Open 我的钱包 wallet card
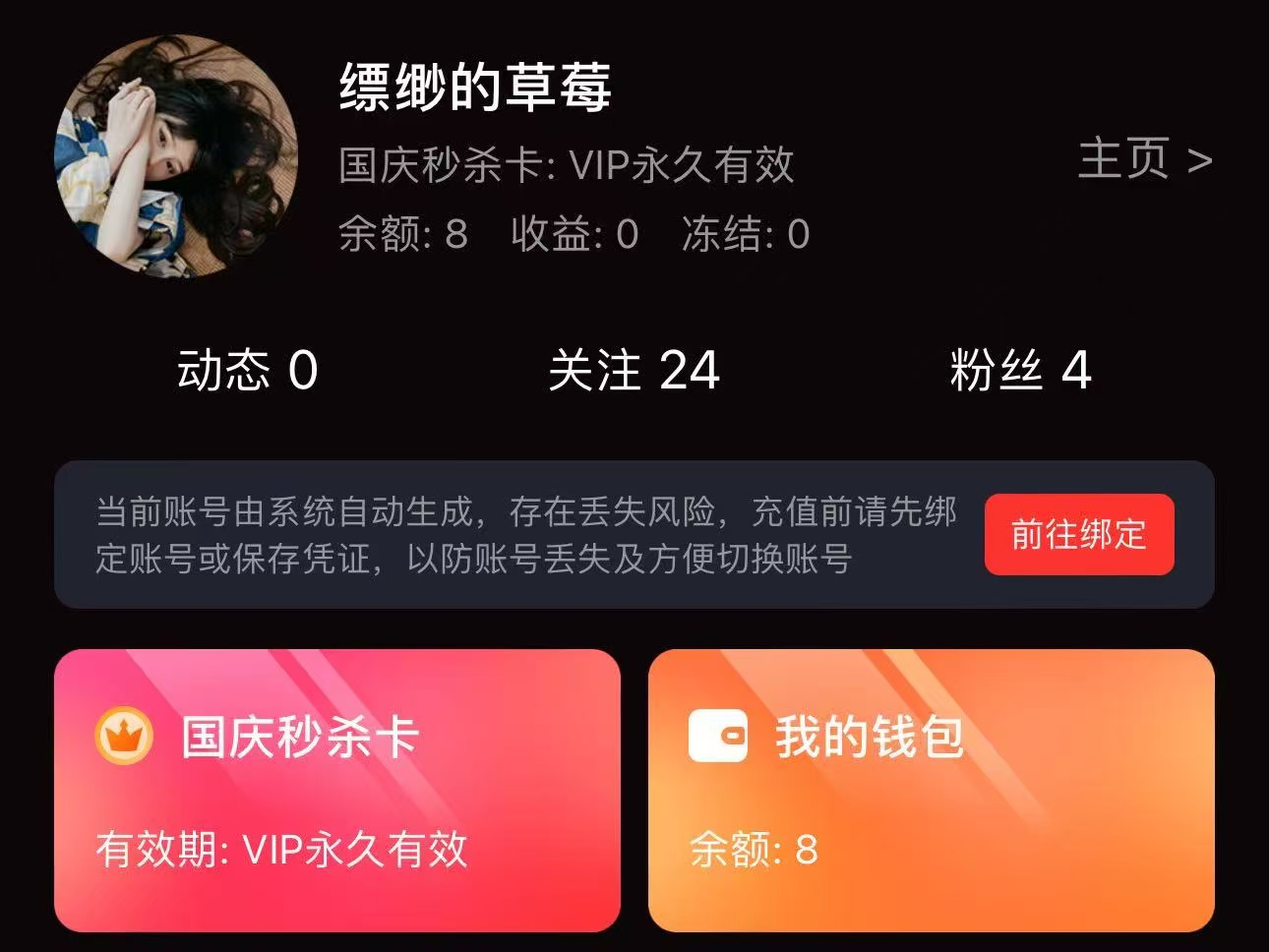The image size is (1269, 952). [x=931, y=790]
